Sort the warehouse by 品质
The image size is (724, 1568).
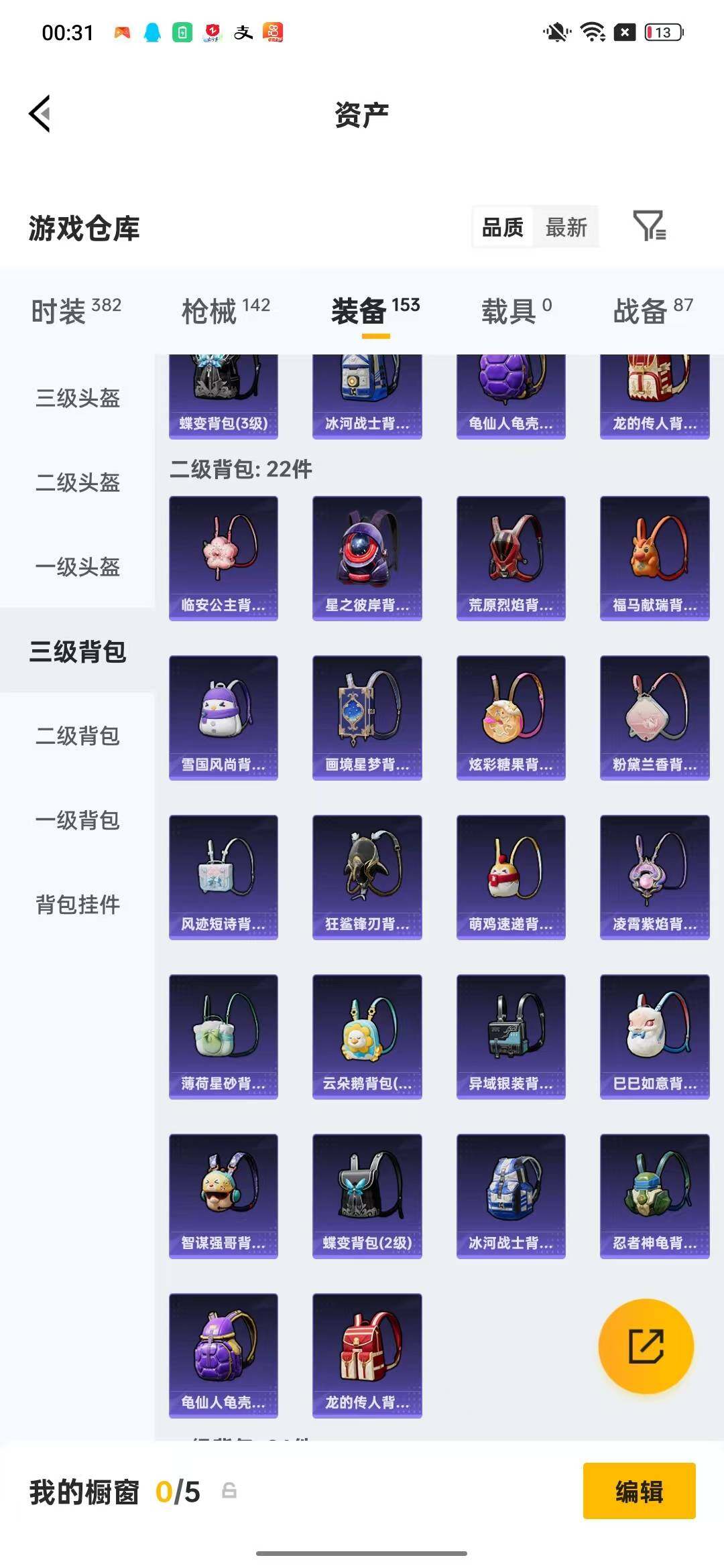point(503,227)
